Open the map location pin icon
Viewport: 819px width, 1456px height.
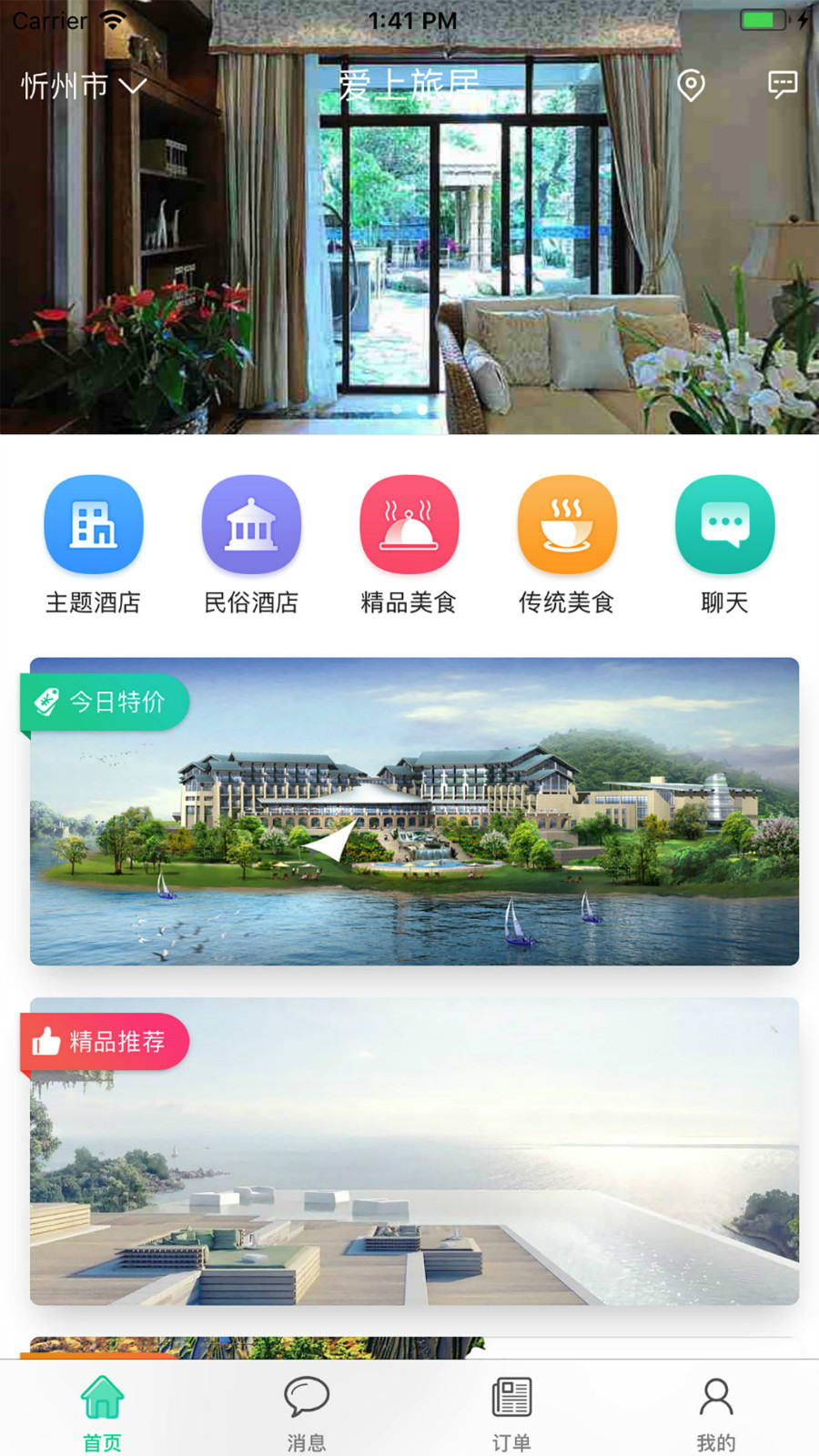tap(691, 86)
